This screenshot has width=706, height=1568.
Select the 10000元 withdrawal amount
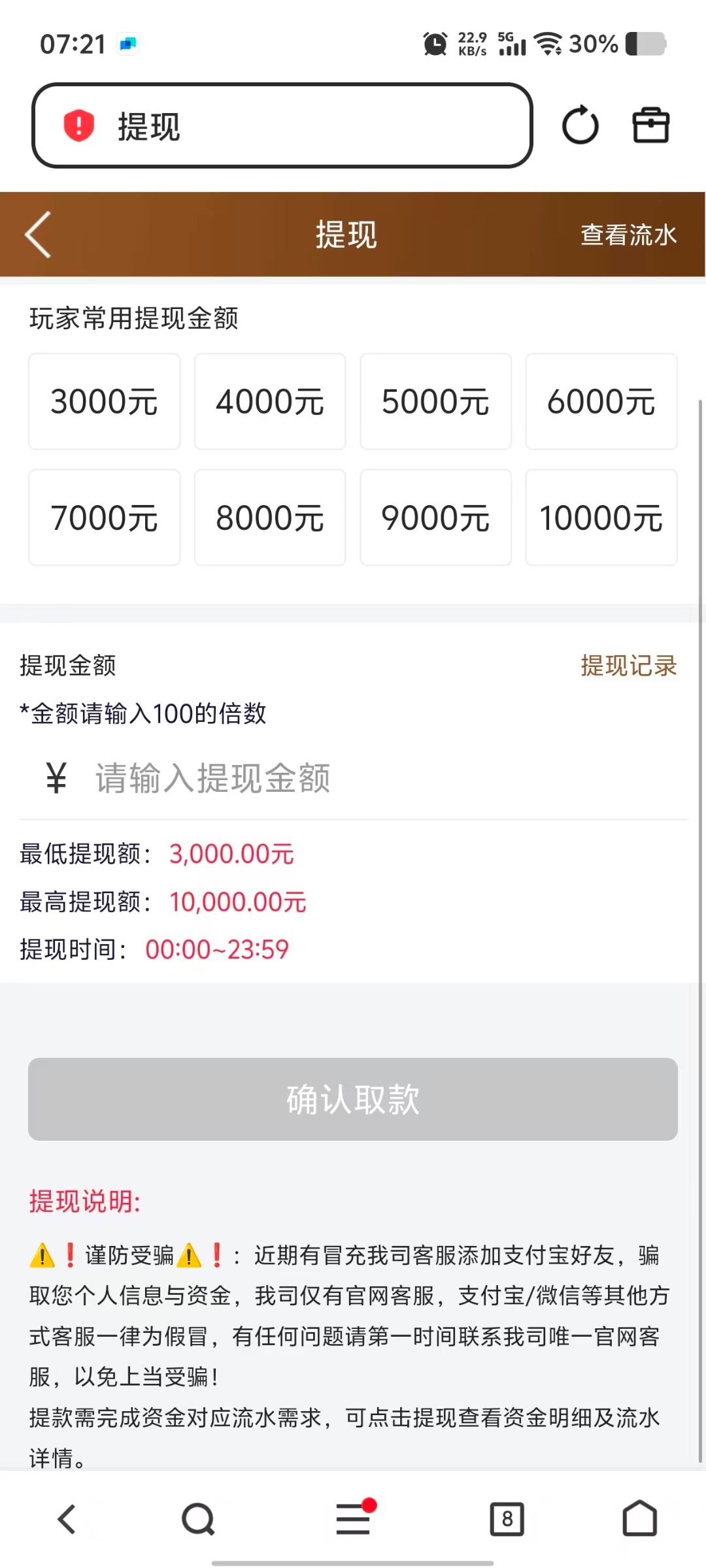coord(601,517)
